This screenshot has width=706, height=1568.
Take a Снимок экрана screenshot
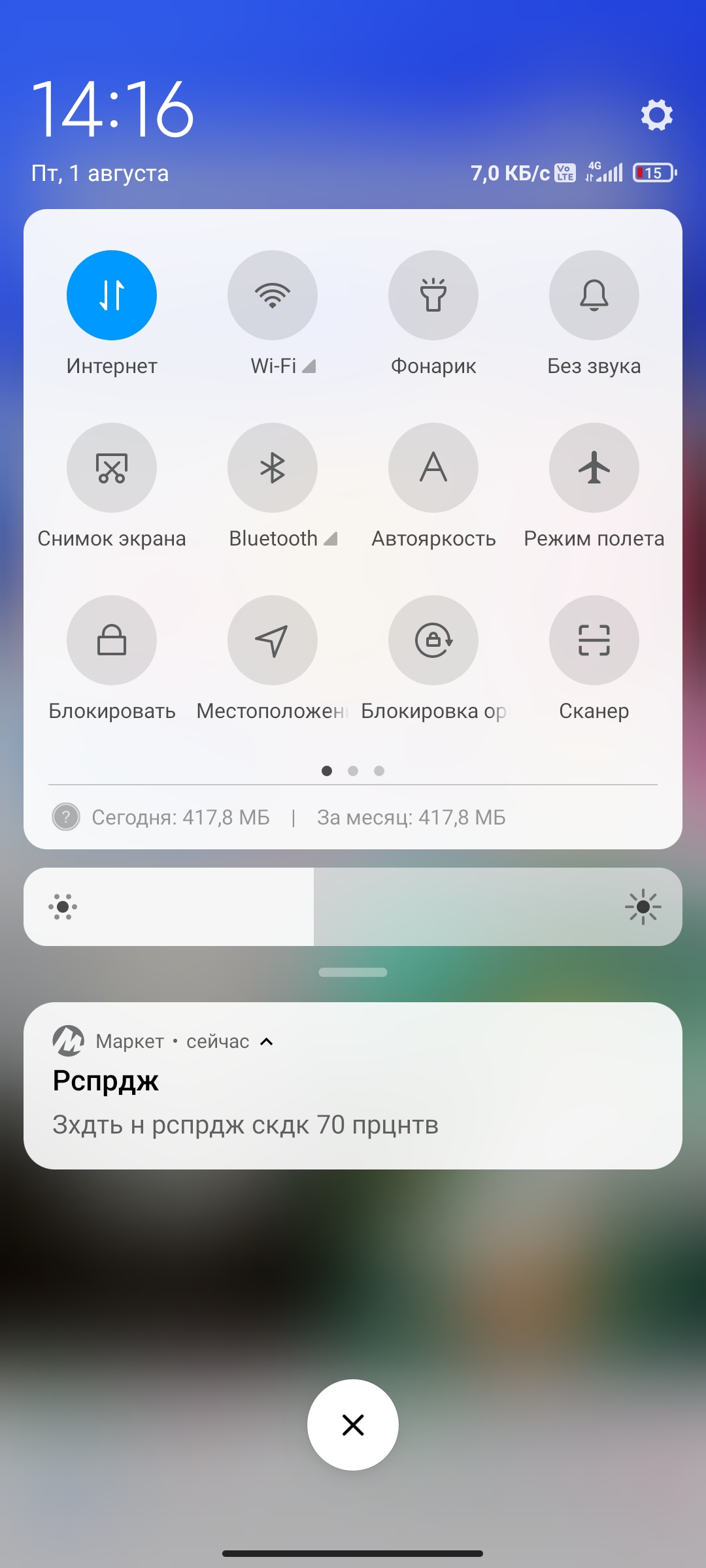112,468
